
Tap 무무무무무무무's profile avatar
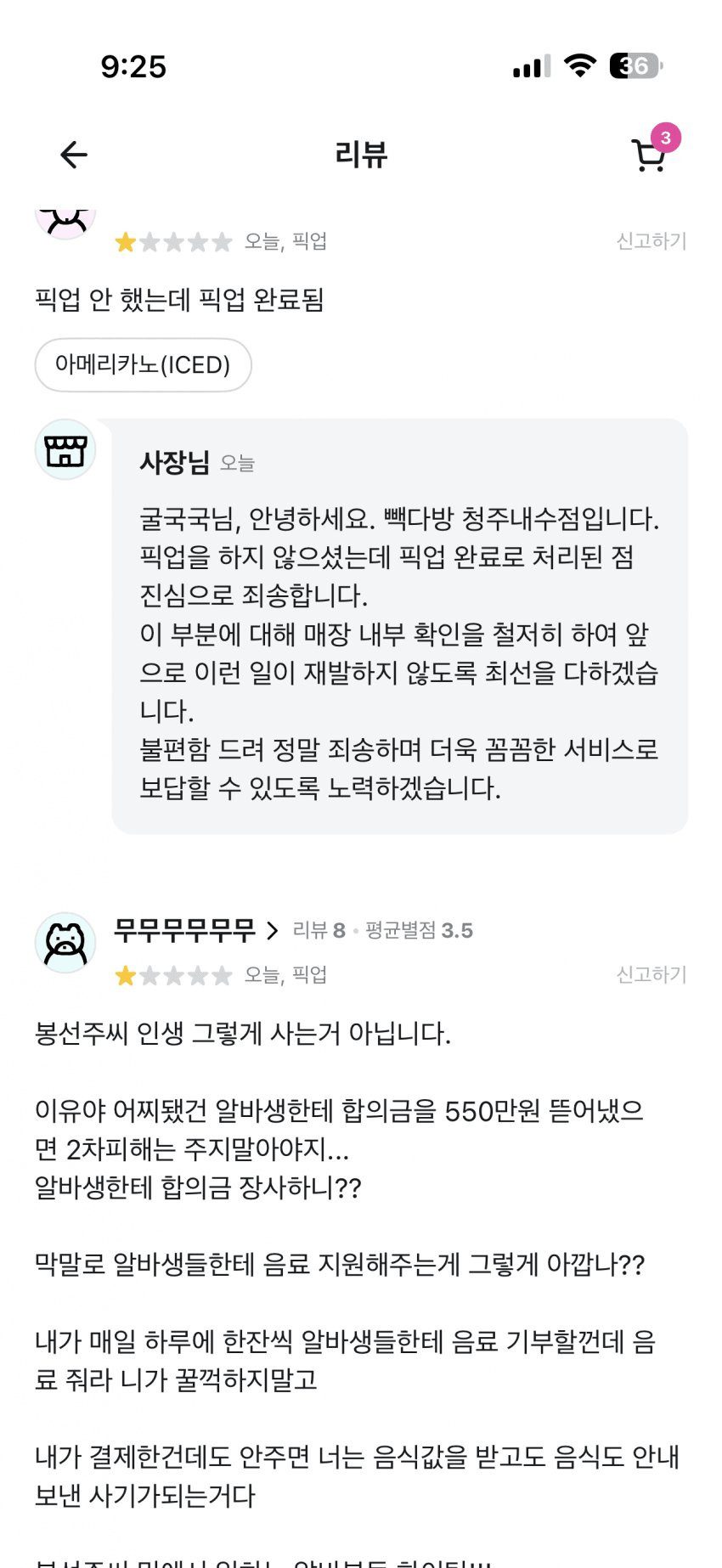tap(65, 942)
